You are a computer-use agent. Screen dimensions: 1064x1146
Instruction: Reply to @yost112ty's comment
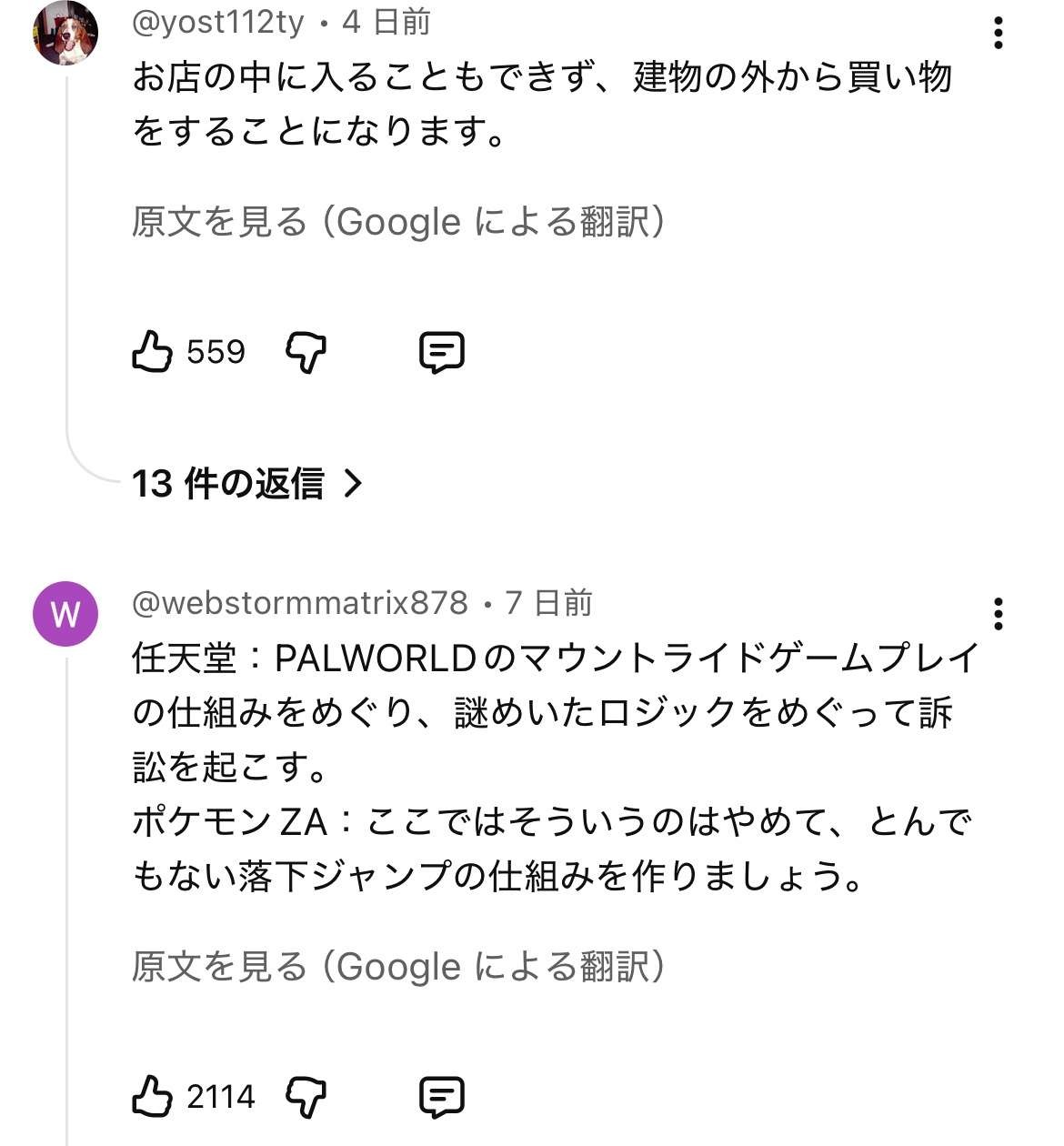coord(442,352)
